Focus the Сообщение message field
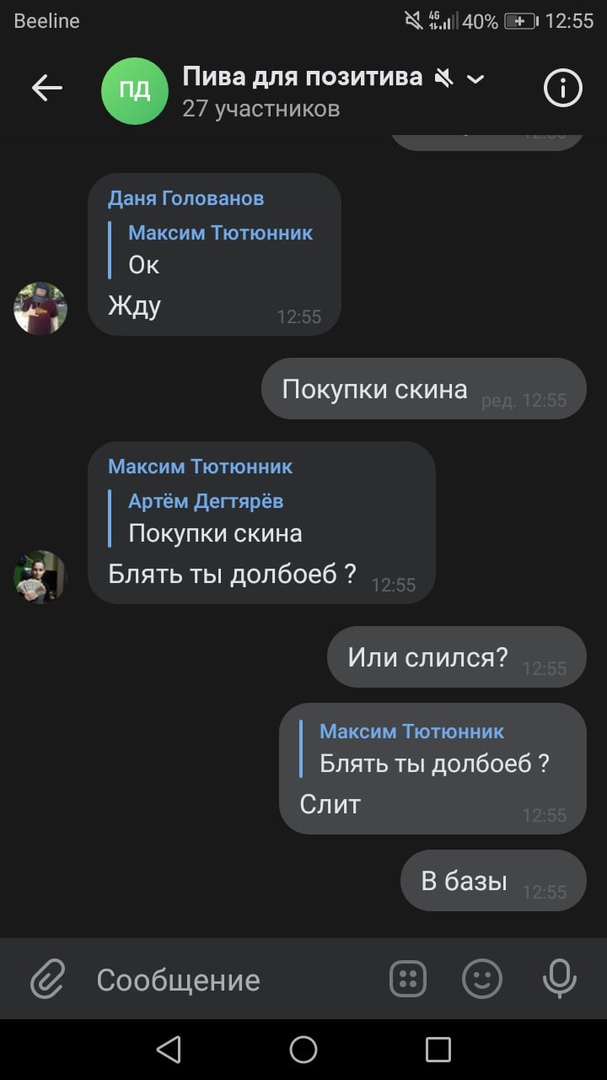 point(230,980)
